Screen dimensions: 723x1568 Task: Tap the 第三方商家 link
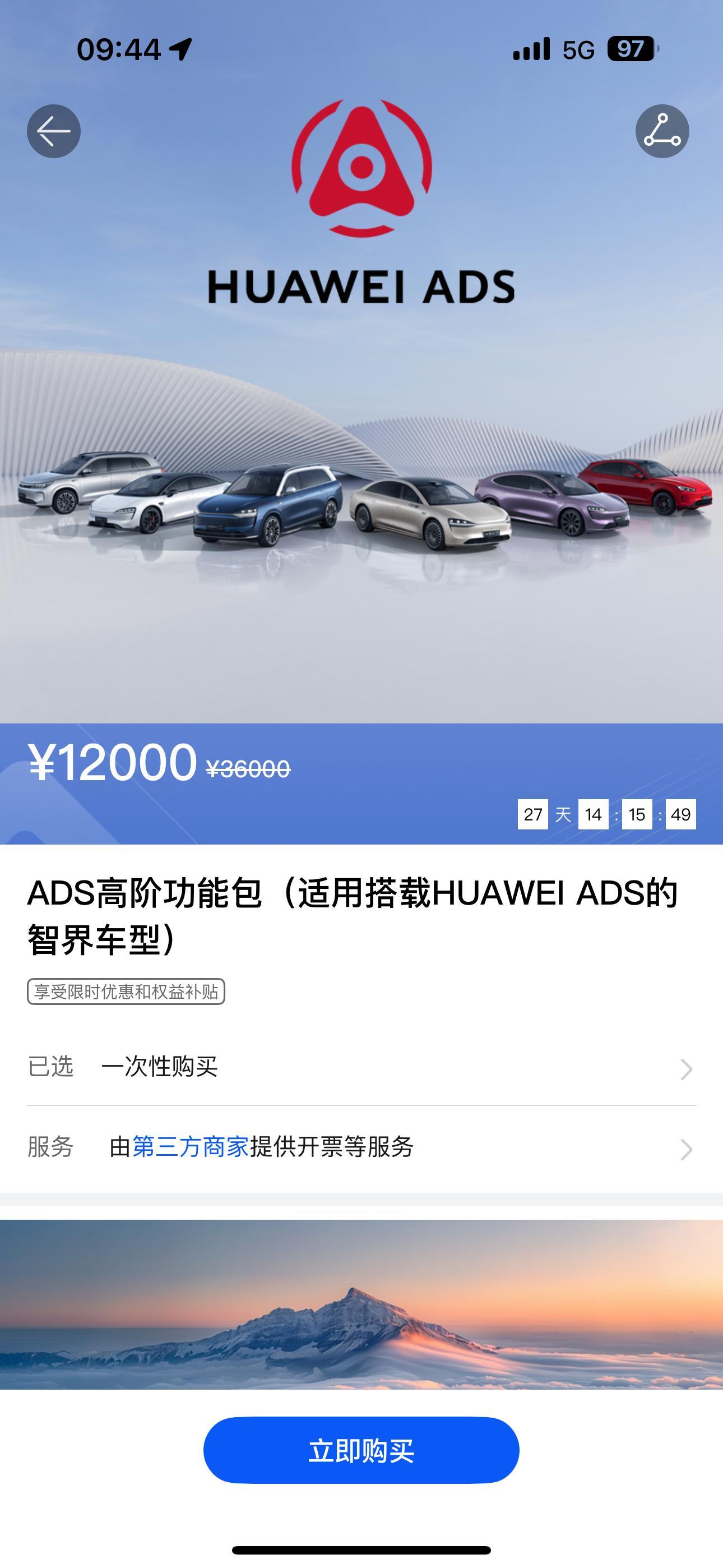click(x=191, y=1147)
